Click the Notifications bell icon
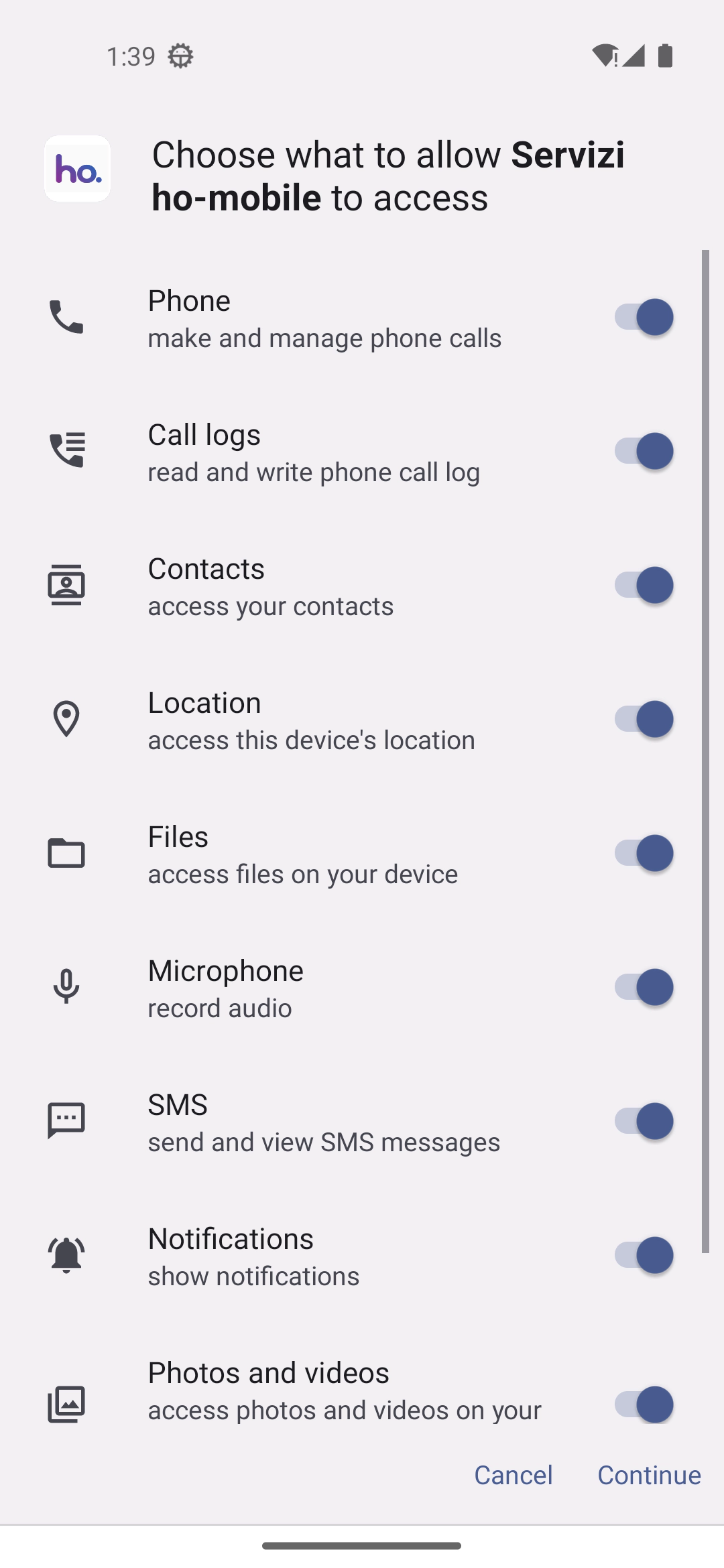 click(x=66, y=1254)
